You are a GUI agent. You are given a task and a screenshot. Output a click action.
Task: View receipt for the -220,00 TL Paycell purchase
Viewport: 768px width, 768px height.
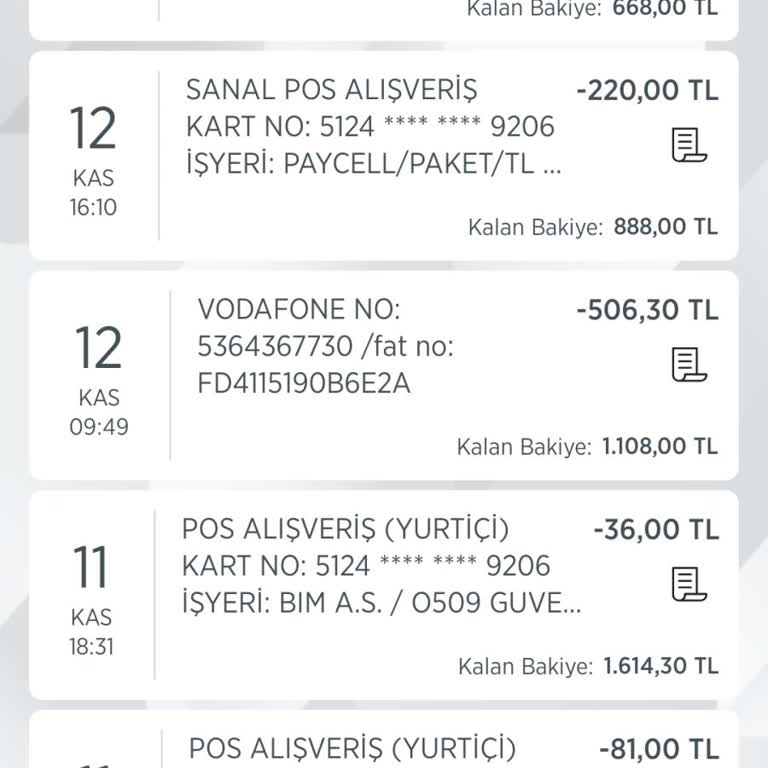[x=688, y=145]
